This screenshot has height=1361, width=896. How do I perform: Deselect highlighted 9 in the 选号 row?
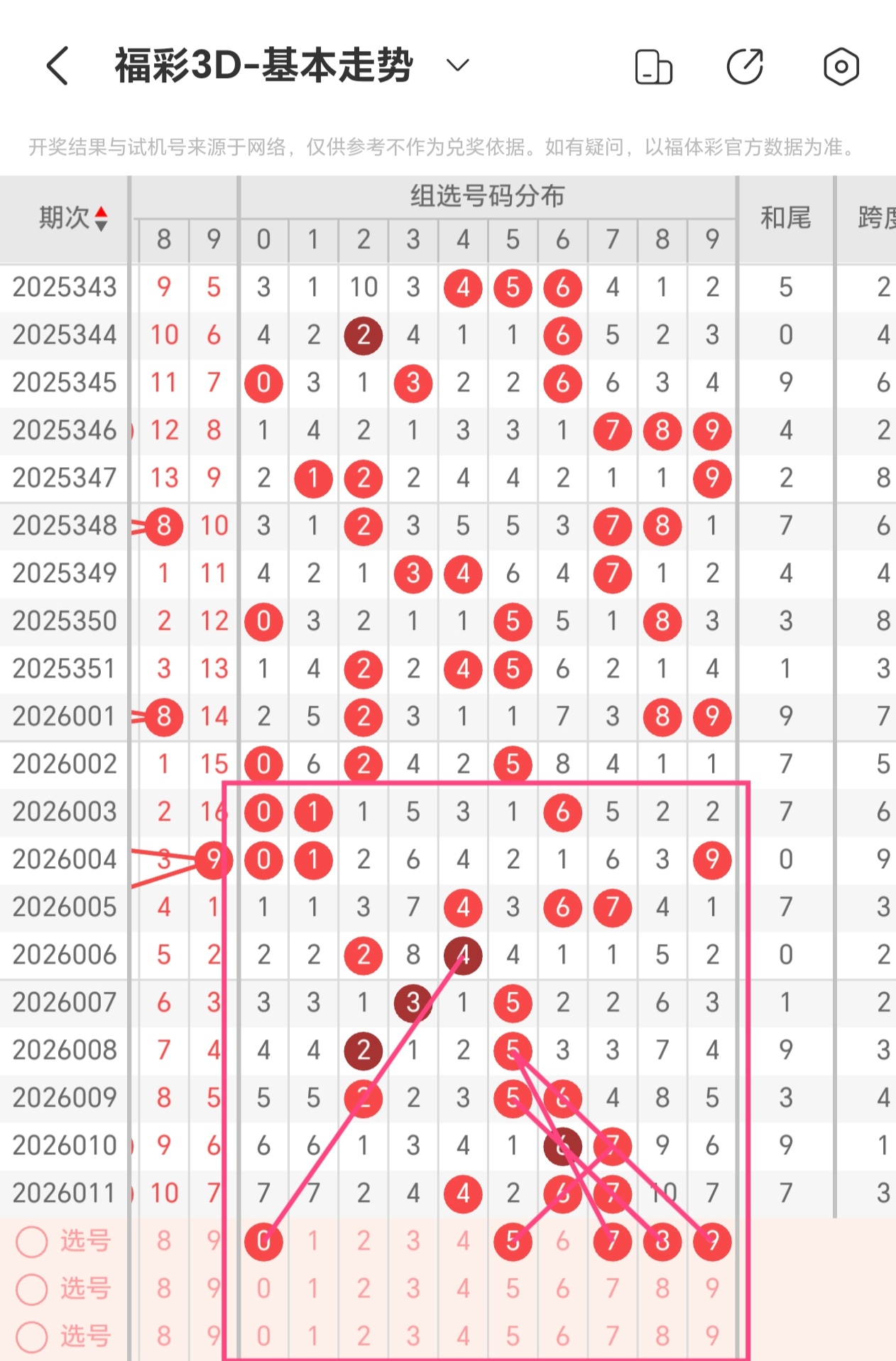(711, 1240)
